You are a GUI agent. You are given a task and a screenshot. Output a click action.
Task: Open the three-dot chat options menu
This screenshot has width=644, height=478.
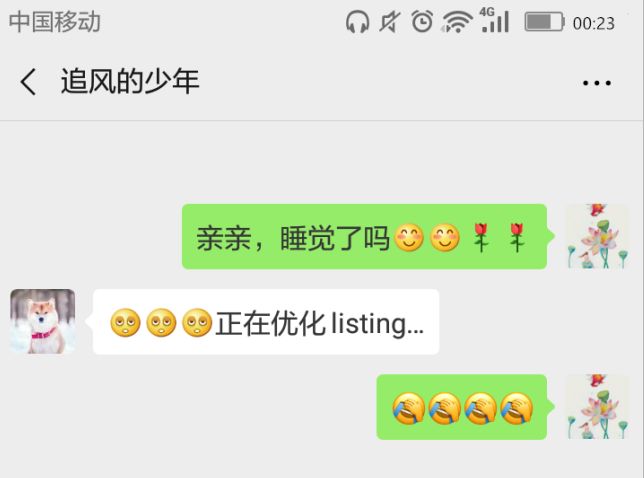596,83
